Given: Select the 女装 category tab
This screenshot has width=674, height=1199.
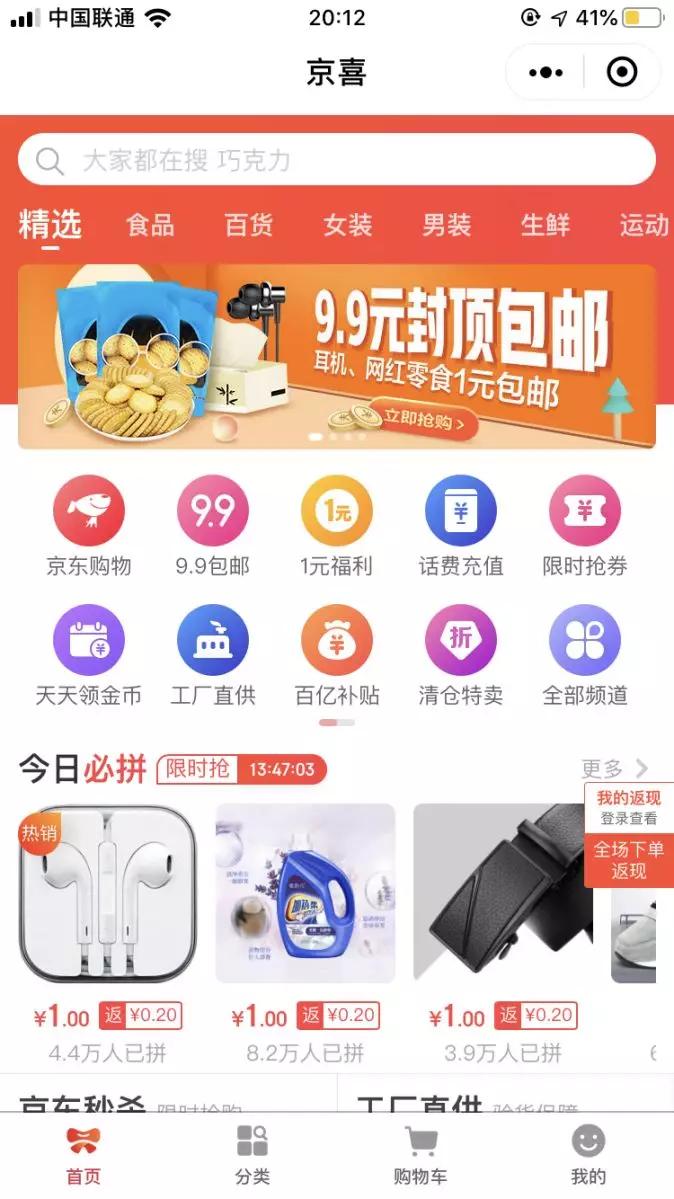Looking at the screenshot, I should coord(347,225).
